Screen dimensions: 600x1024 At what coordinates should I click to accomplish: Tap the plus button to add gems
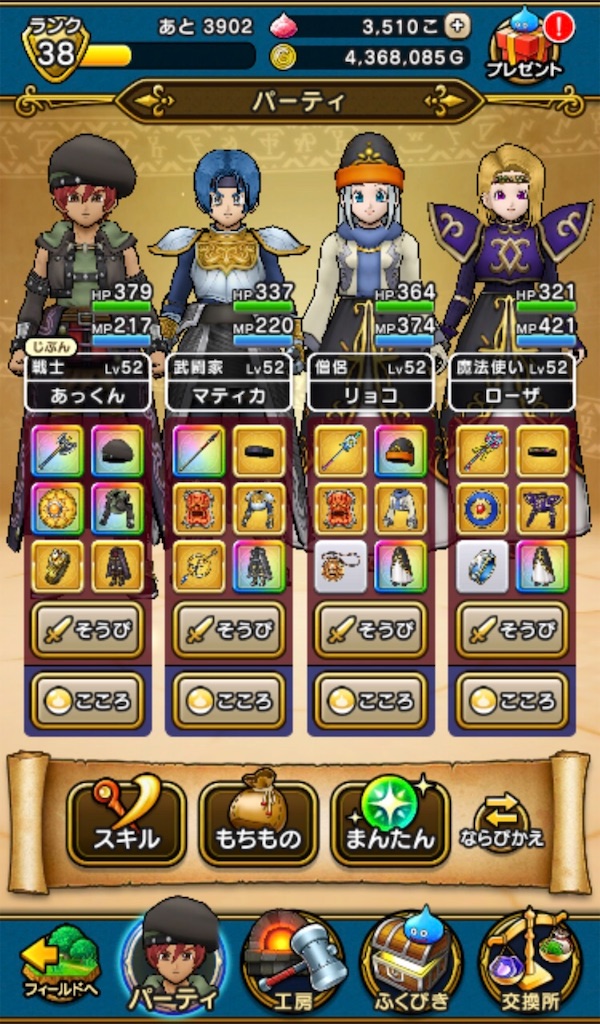click(x=457, y=26)
